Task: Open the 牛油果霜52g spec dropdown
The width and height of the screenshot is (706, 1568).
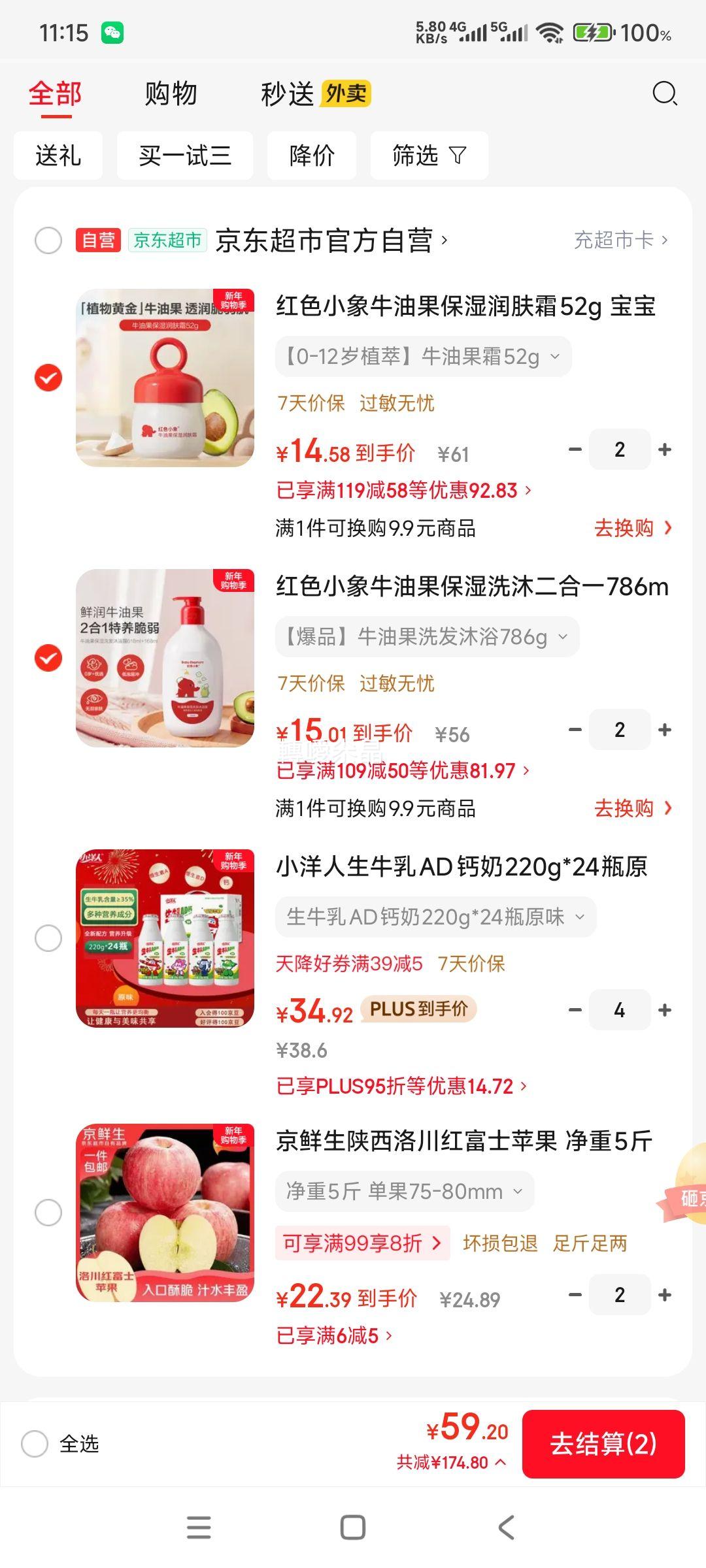Action: (418, 356)
